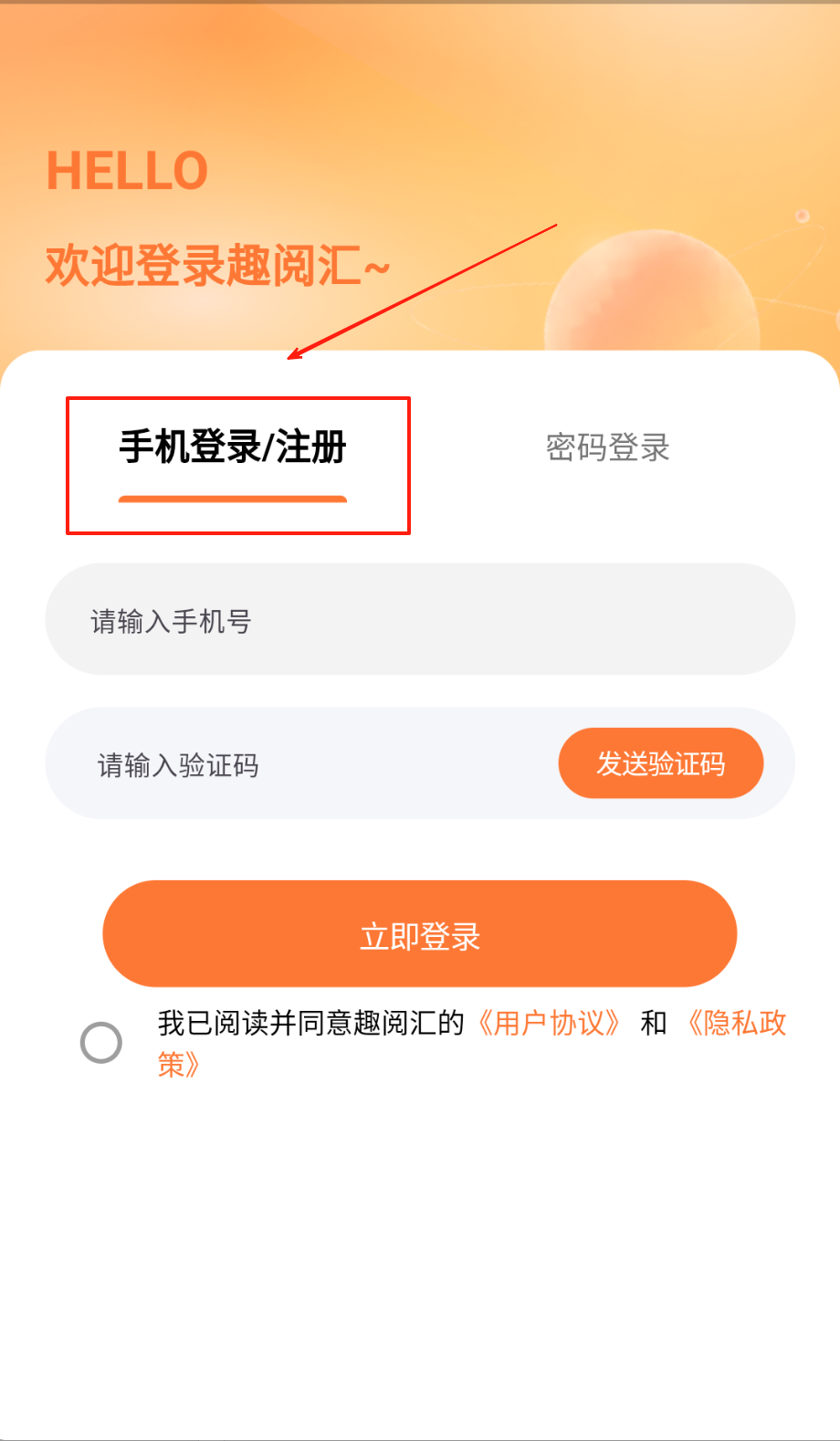Select the 手机登录/注册 tab
Viewport: 840px width, 1441px height.
pyautogui.click(x=233, y=448)
